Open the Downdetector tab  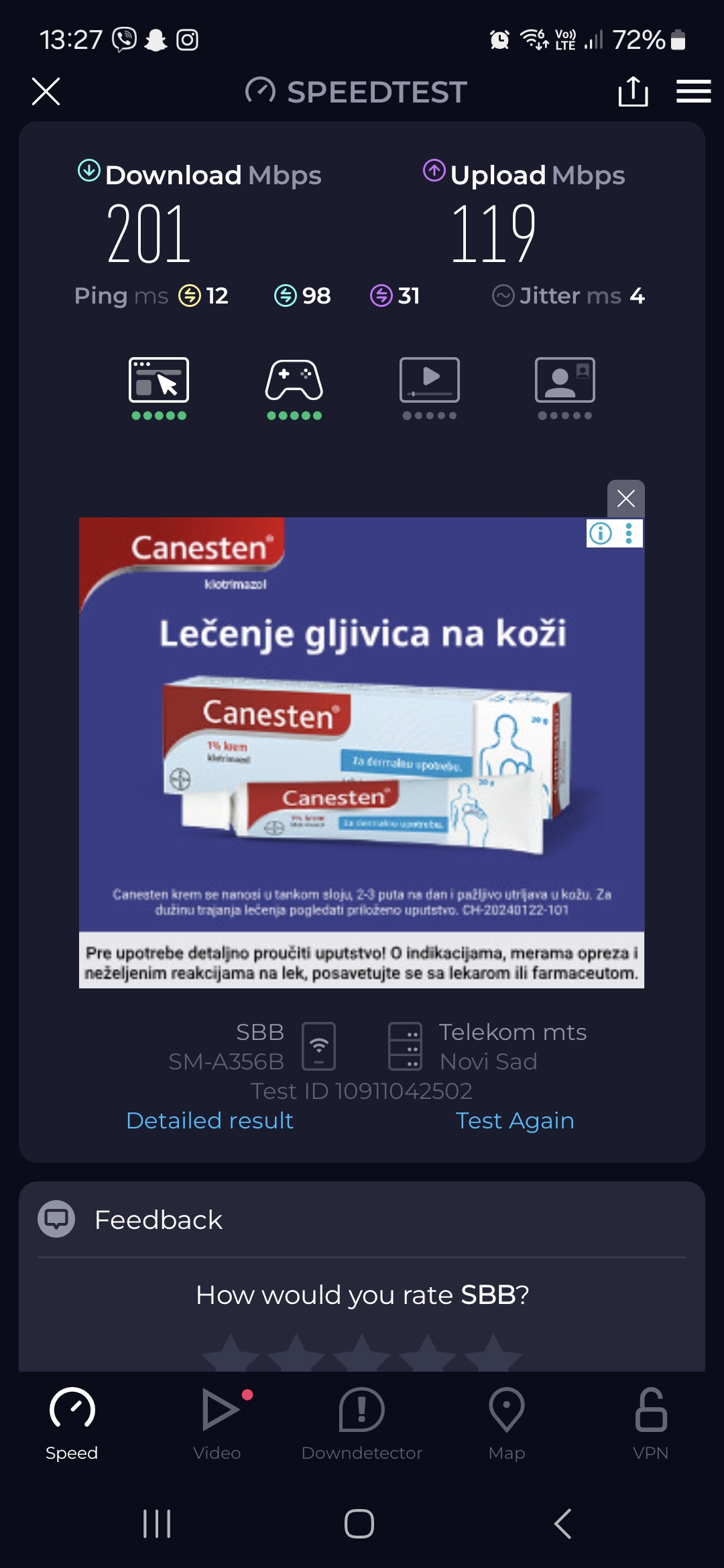362,1423
